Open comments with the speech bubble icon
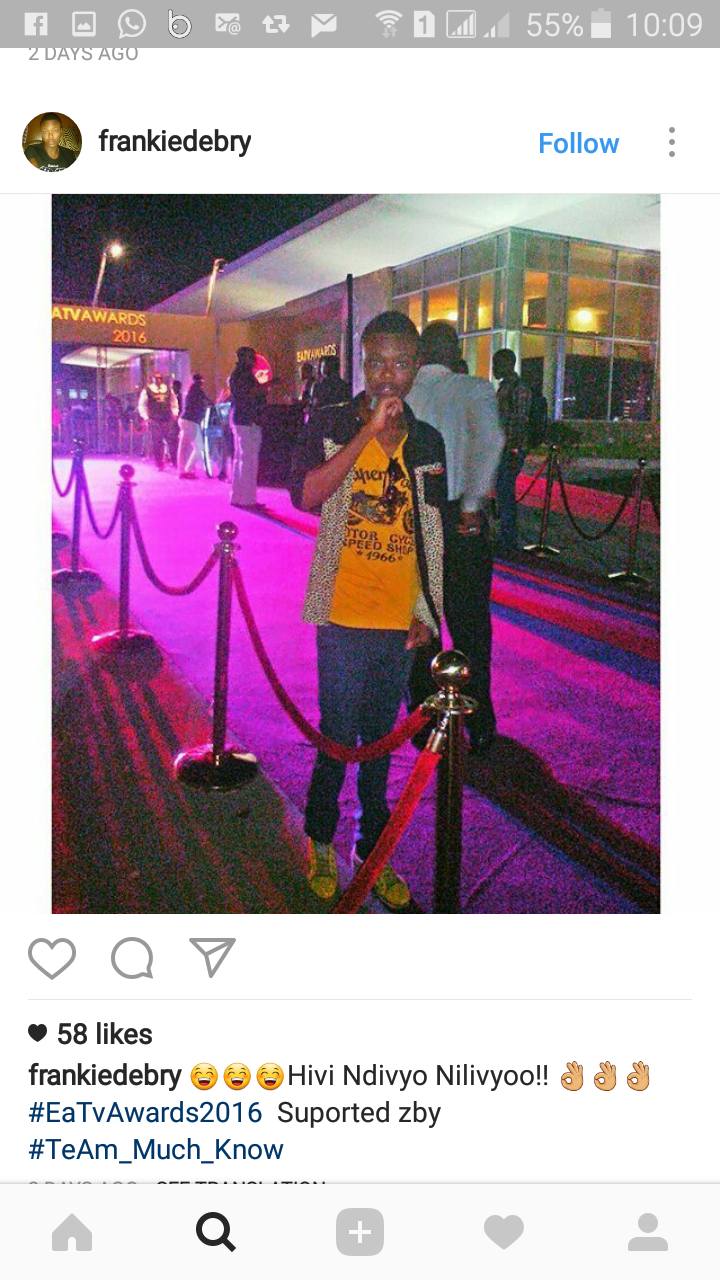The image size is (720, 1280). point(132,958)
